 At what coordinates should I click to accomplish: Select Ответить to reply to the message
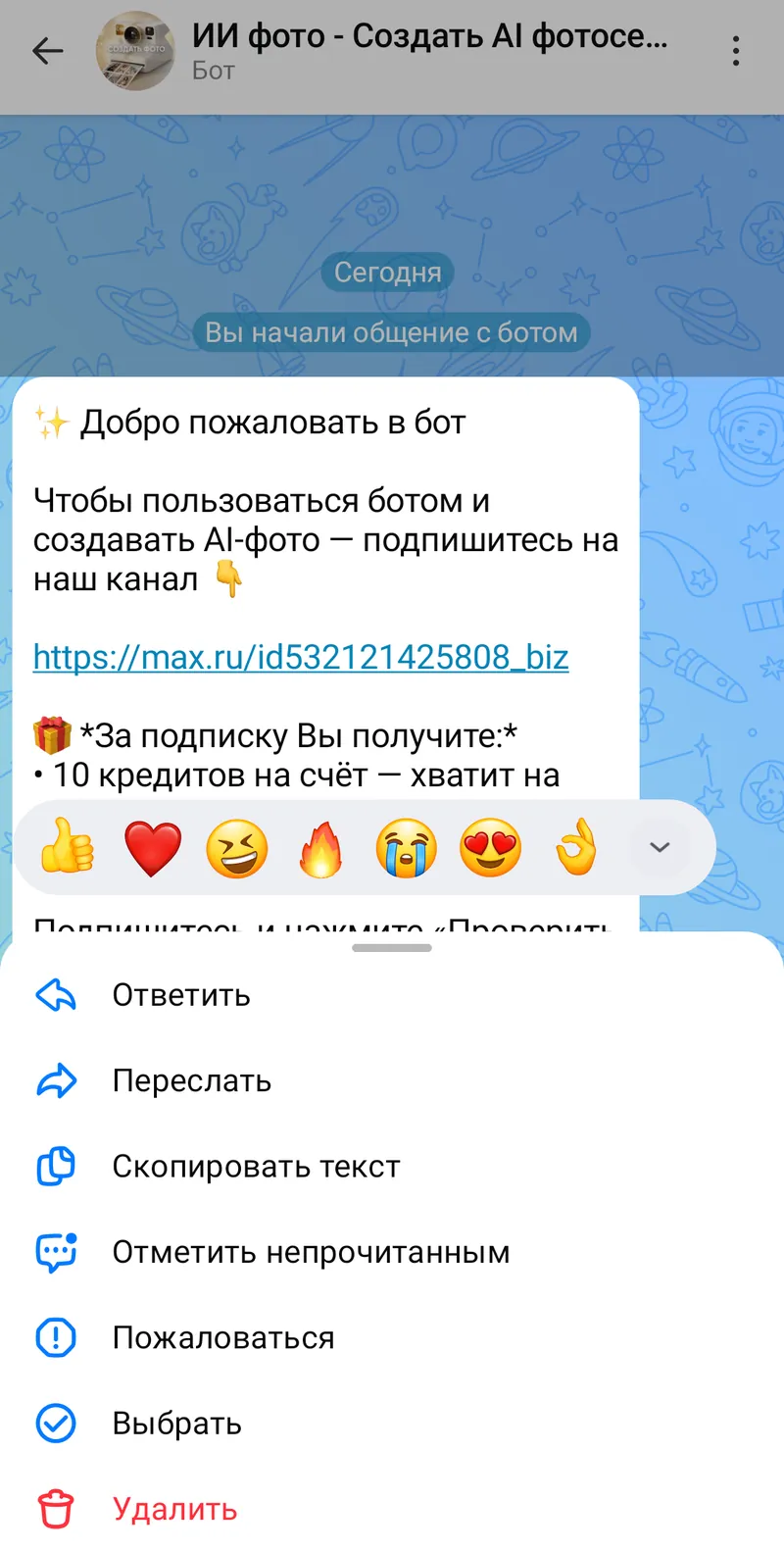tap(392, 995)
